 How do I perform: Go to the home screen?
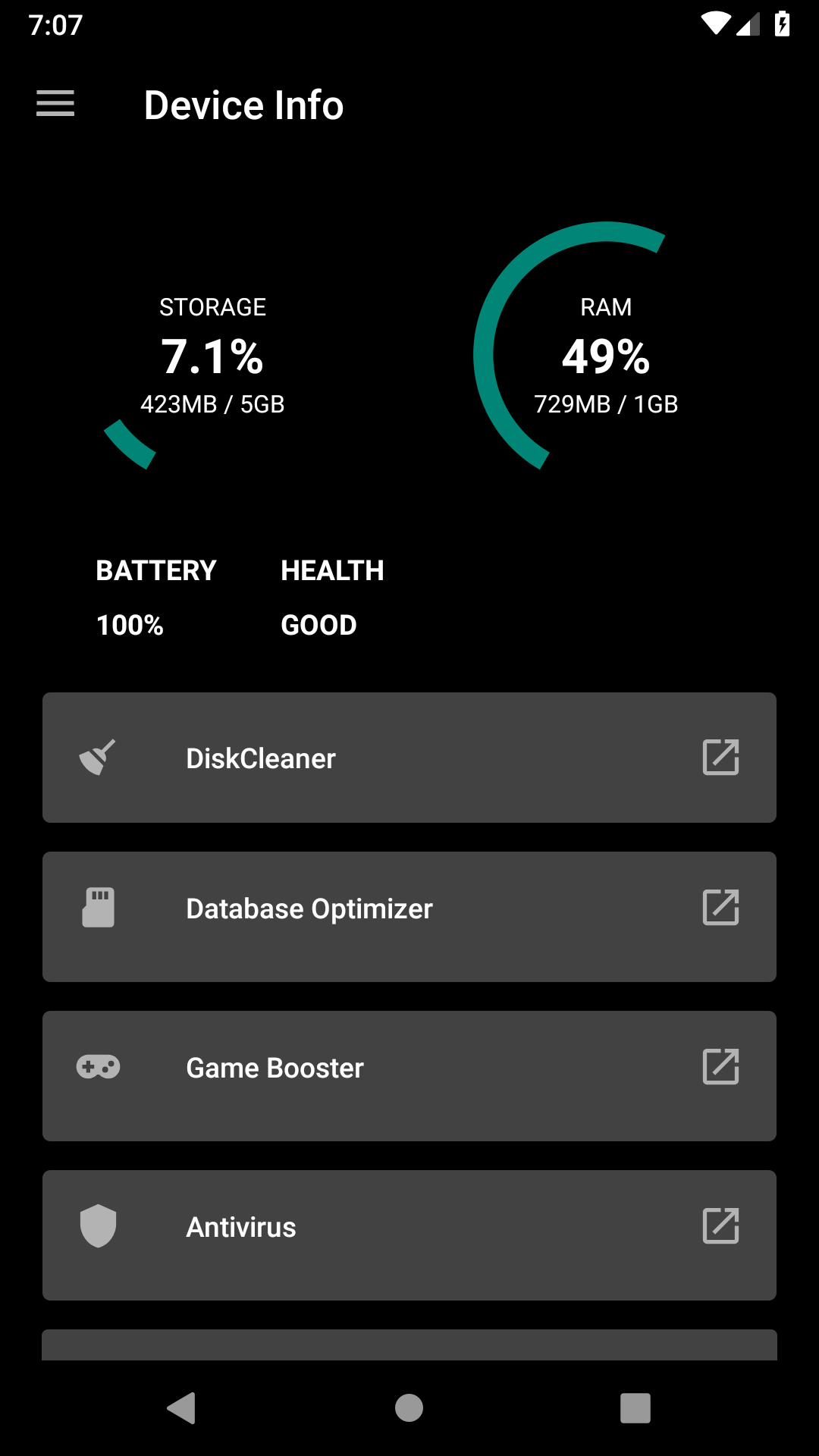409,1408
